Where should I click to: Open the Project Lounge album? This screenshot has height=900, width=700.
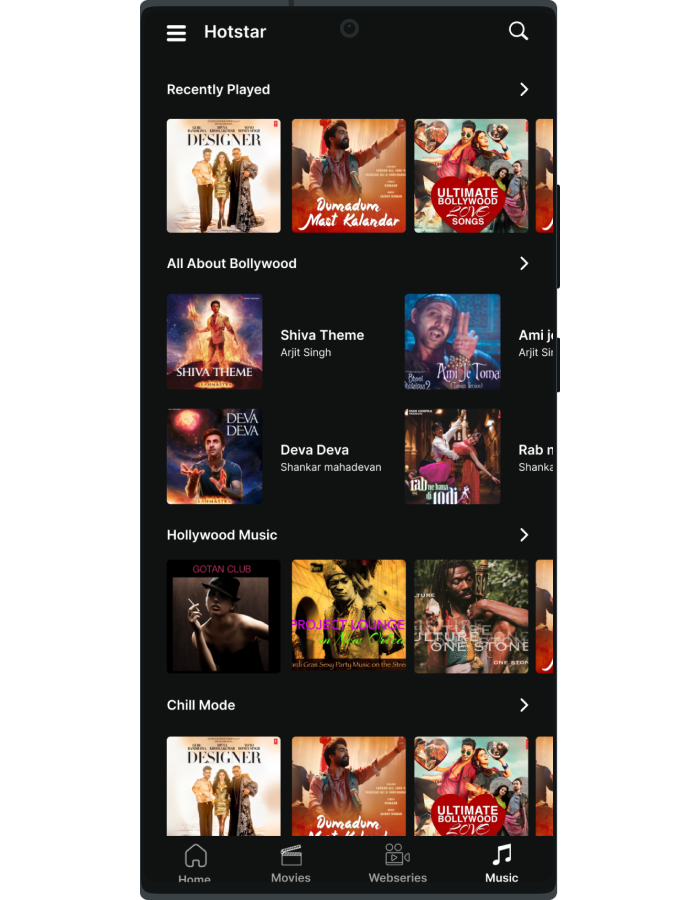pyautogui.click(x=348, y=616)
